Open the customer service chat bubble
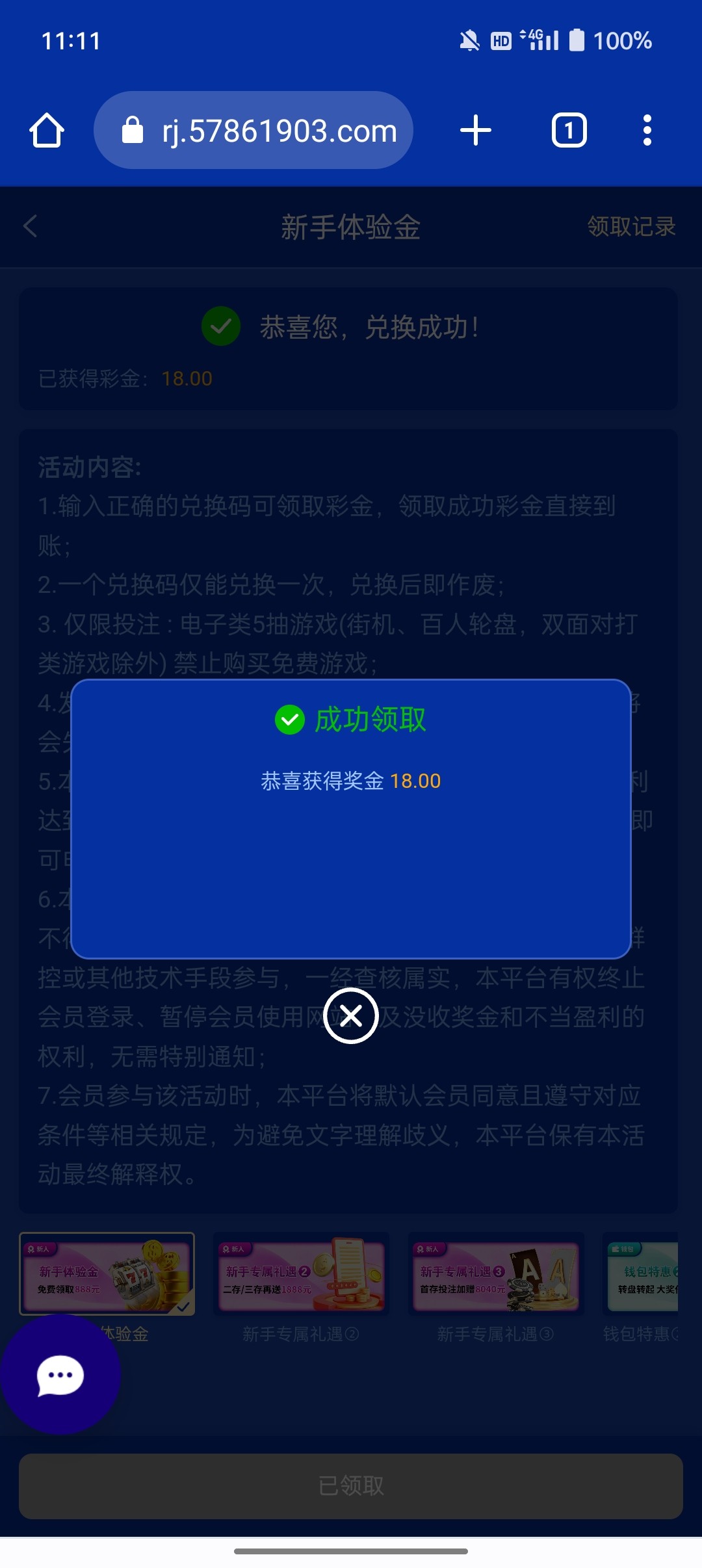The width and height of the screenshot is (702, 1568). coord(60,1375)
